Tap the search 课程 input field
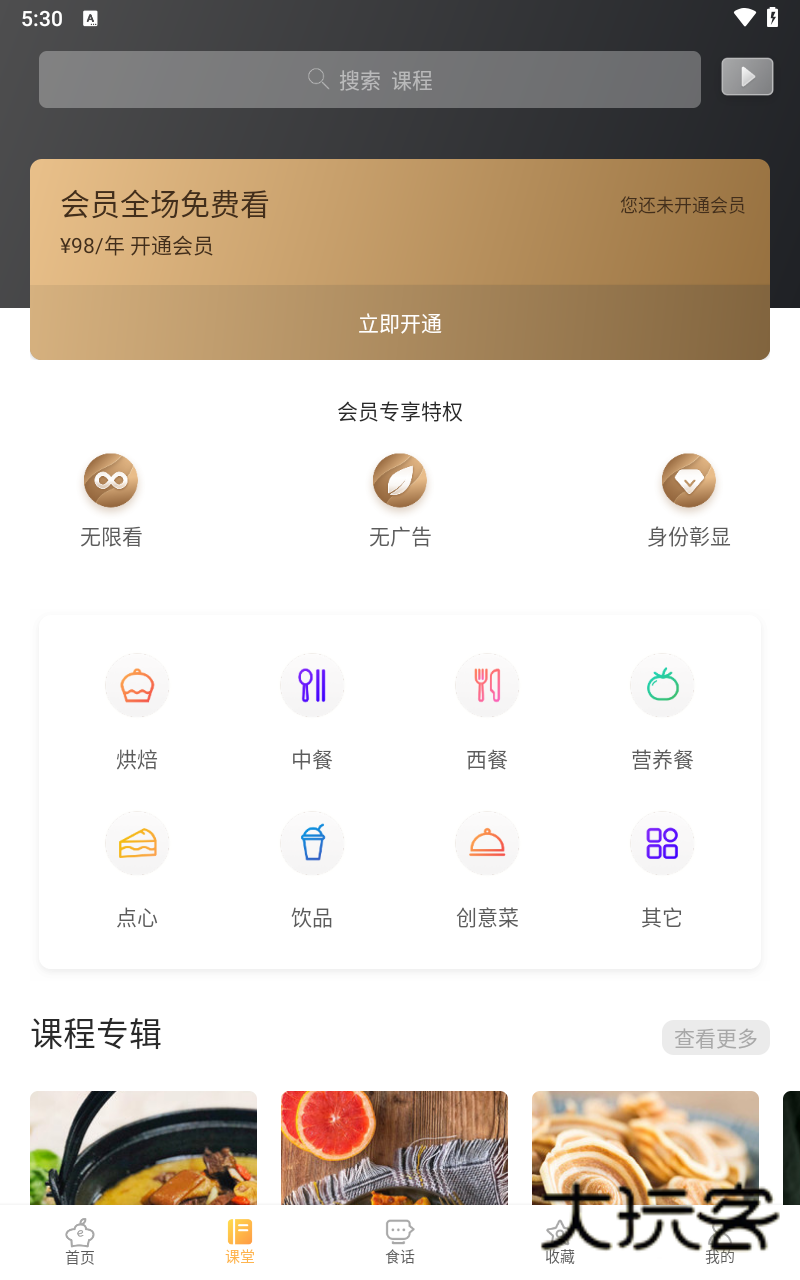 coord(370,79)
